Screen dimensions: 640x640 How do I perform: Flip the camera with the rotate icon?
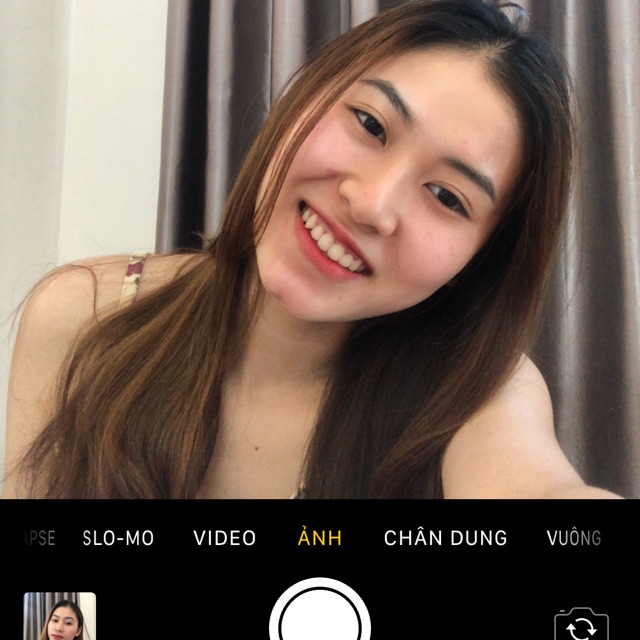(x=581, y=625)
